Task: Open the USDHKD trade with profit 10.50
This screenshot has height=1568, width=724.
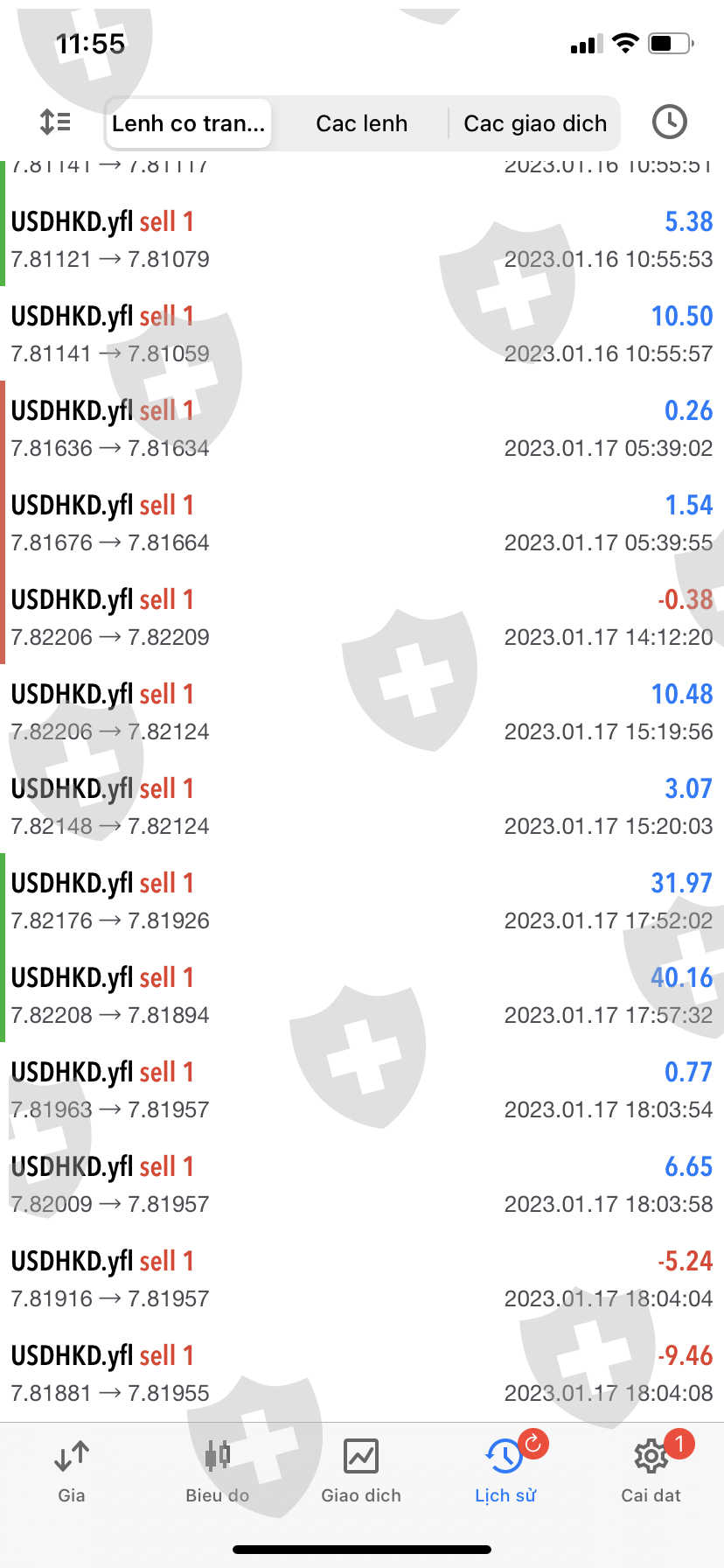Action: (362, 333)
